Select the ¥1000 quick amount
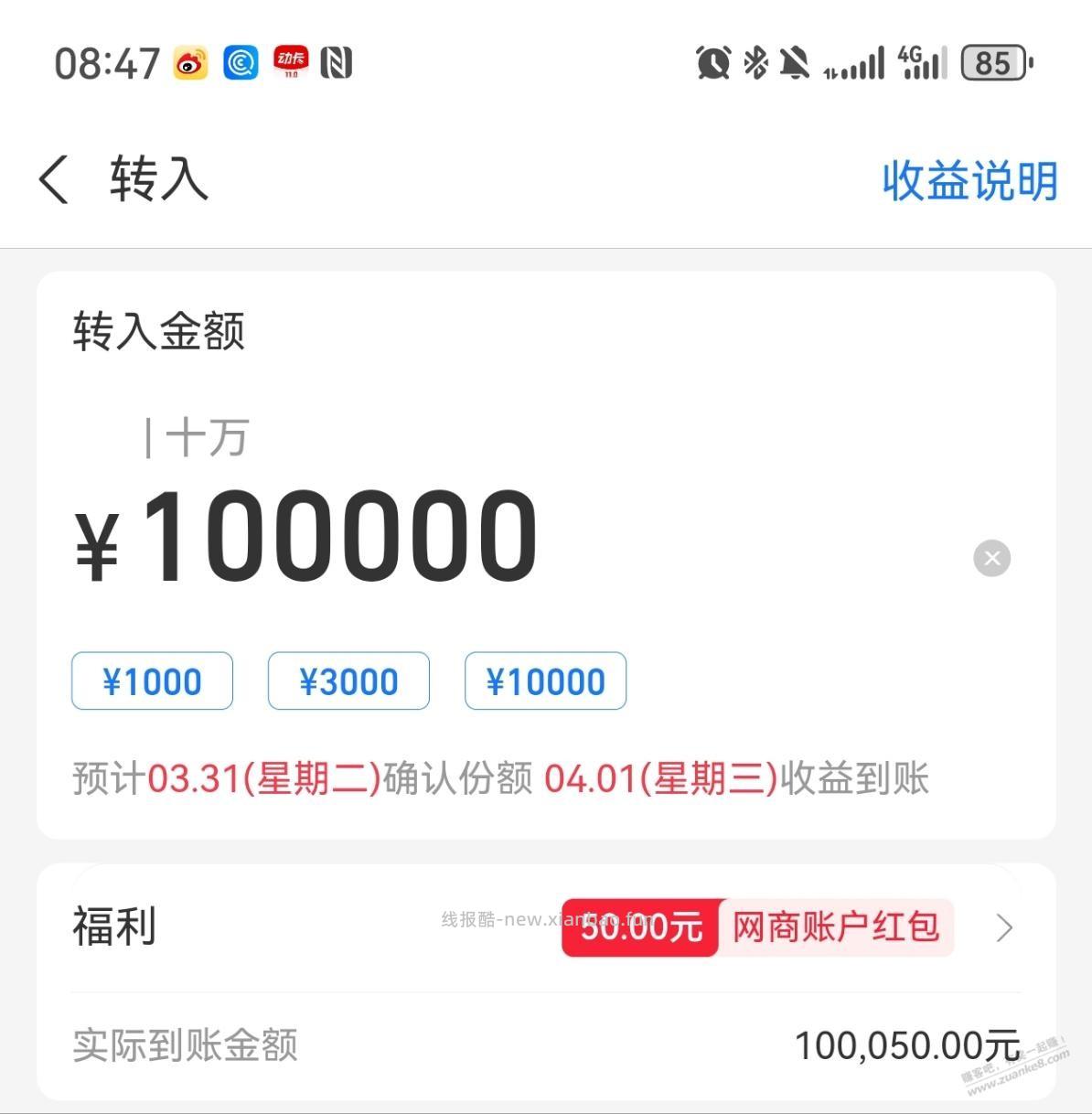Image resolution: width=1092 pixels, height=1114 pixels. coord(152,680)
